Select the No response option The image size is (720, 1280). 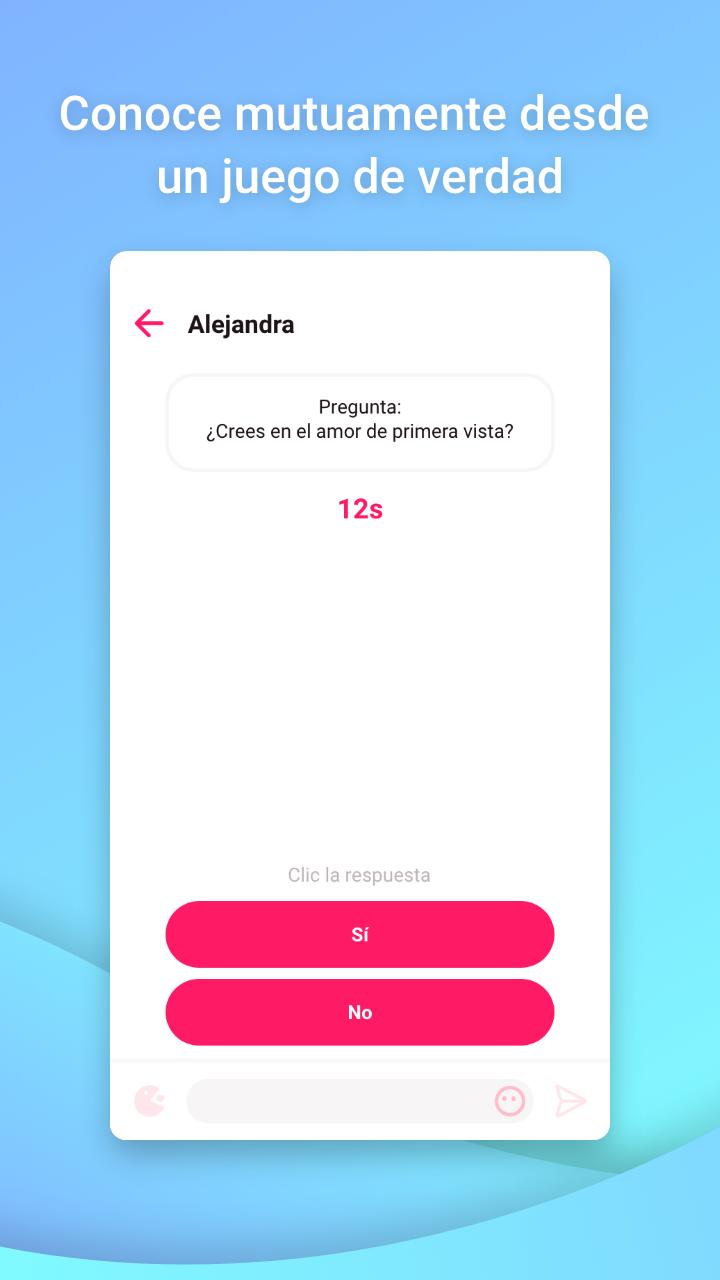[x=360, y=1012]
